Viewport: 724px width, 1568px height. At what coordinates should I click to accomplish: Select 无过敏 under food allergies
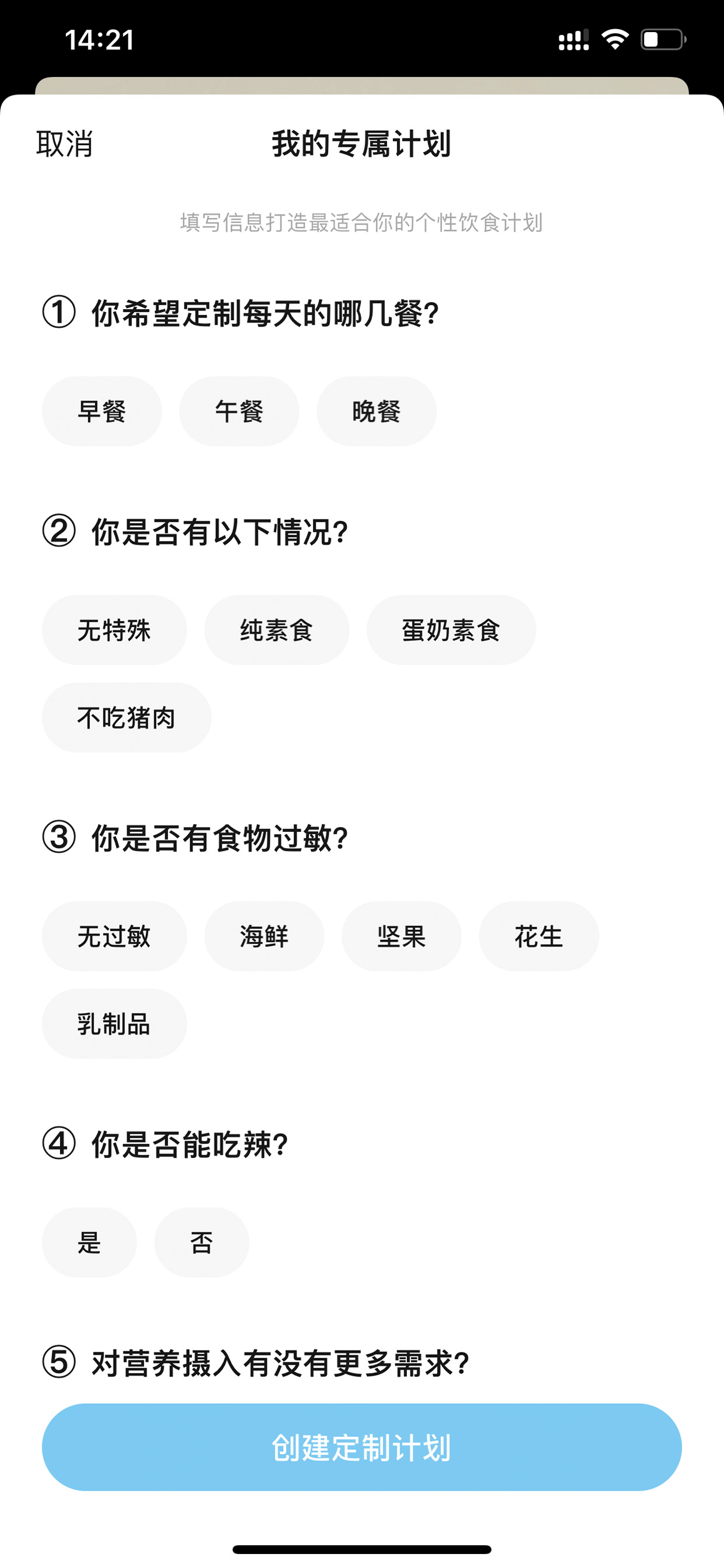coord(114,936)
